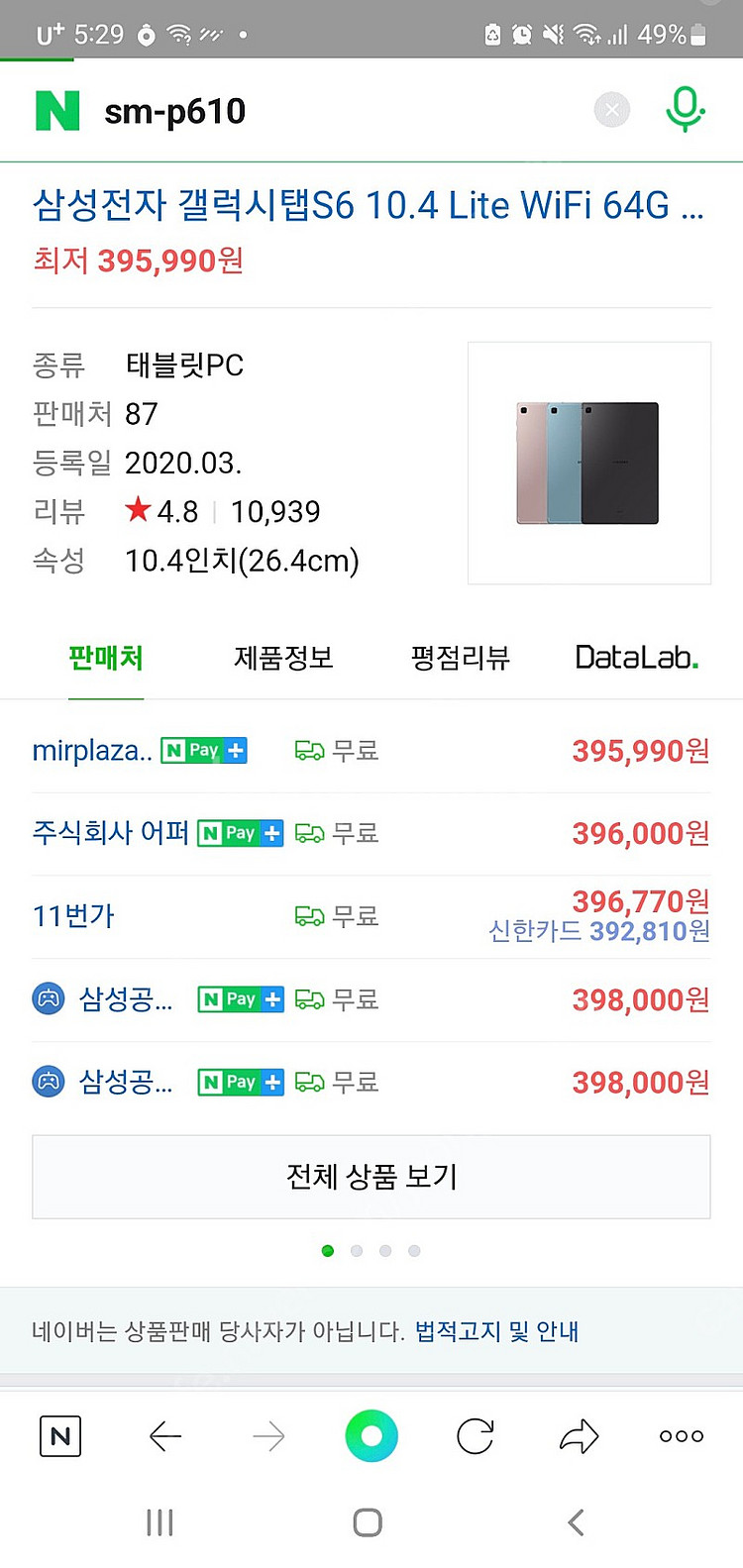The height and width of the screenshot is (1568, 743).
Task: Tap the green center circle button
Action: tap(371, 1436)
